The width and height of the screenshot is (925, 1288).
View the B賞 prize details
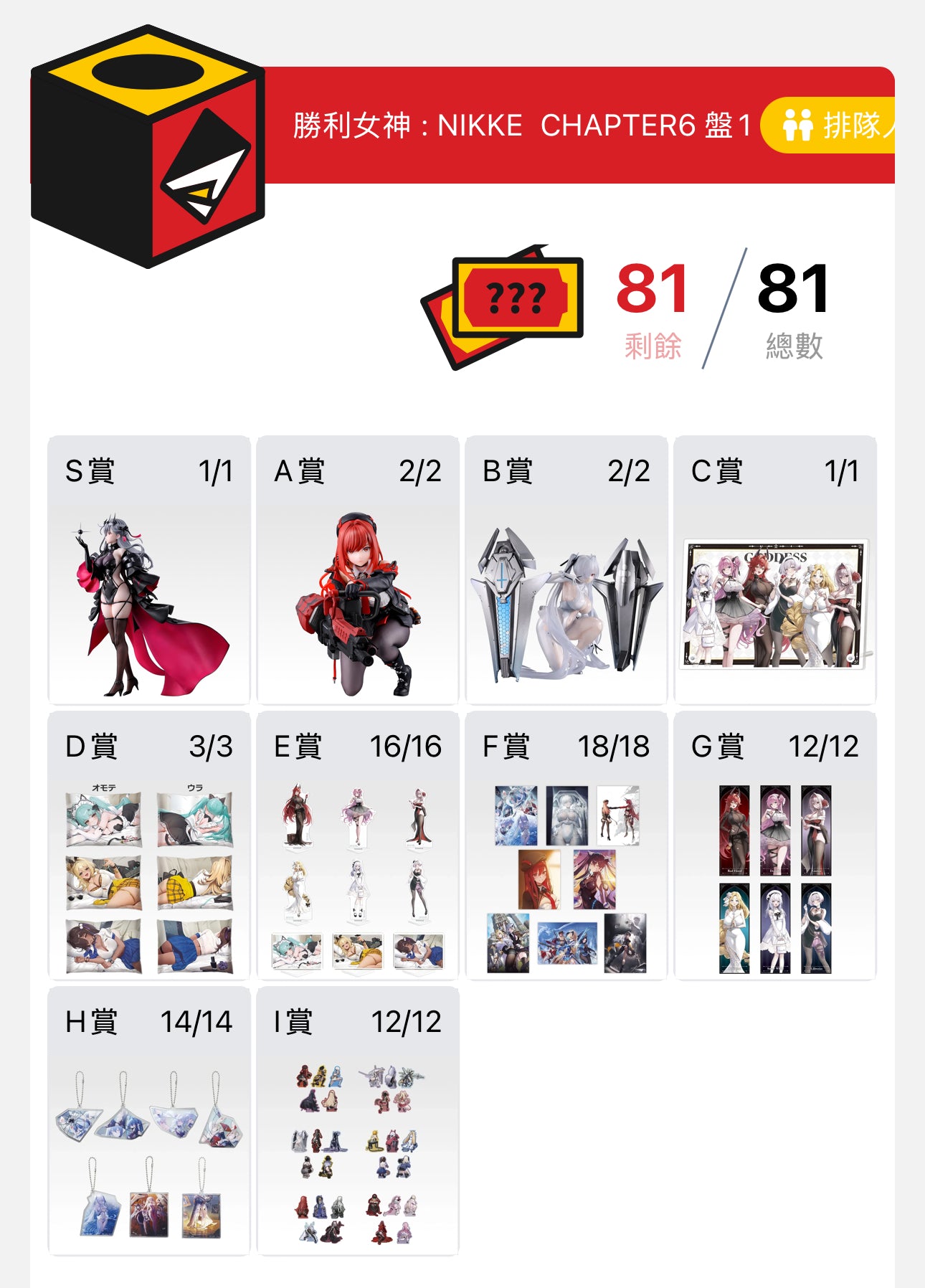(566, 570)
